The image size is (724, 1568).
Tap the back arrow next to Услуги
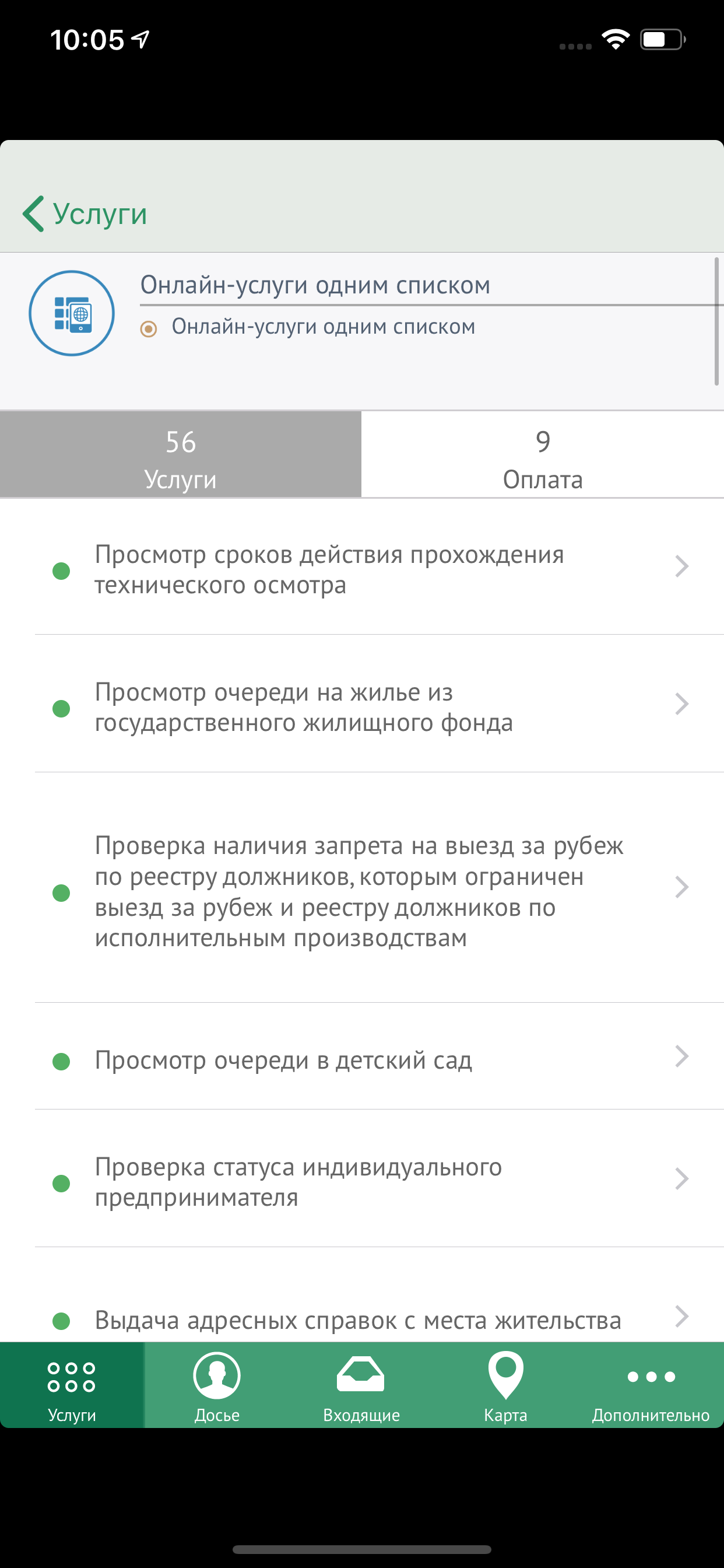click(33, 213)
